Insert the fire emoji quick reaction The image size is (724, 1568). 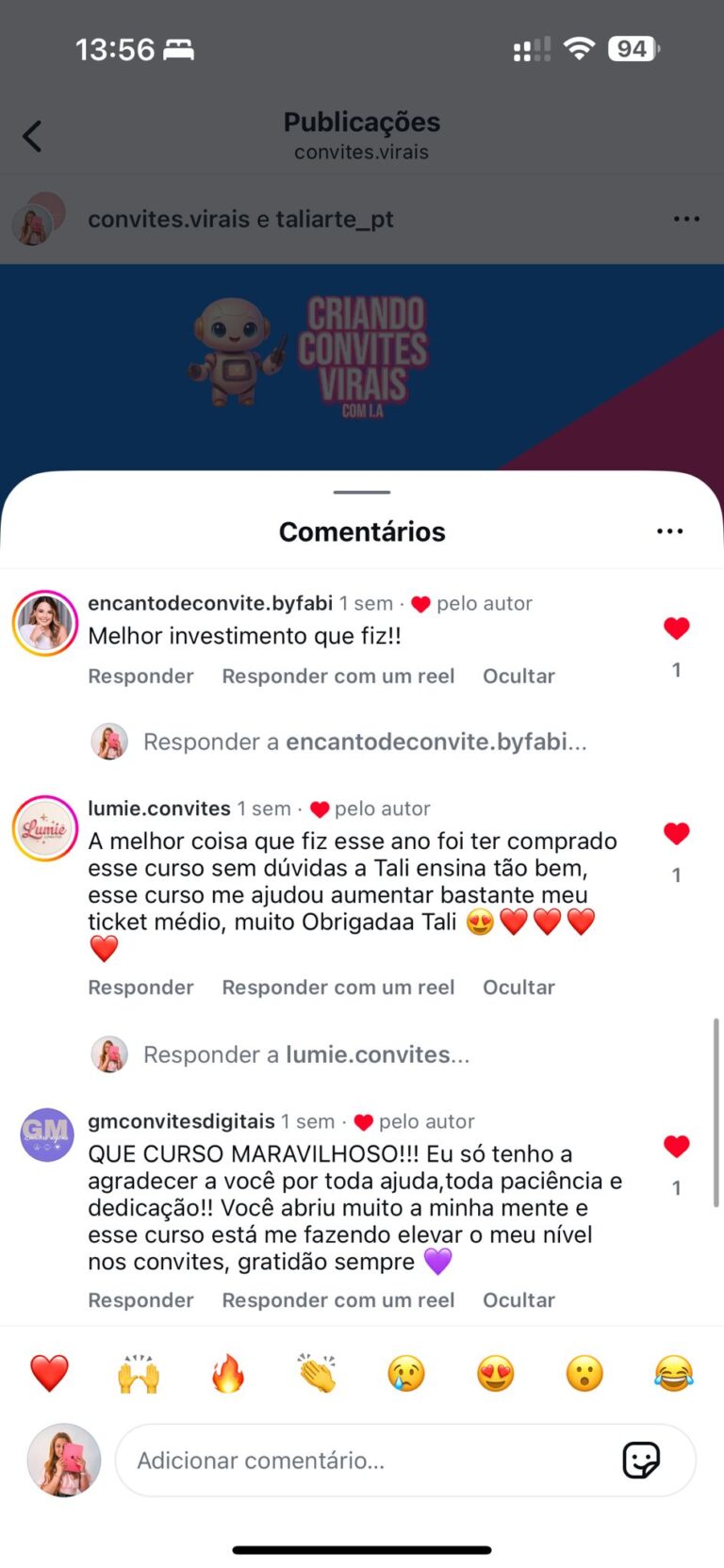point(227,1374)
